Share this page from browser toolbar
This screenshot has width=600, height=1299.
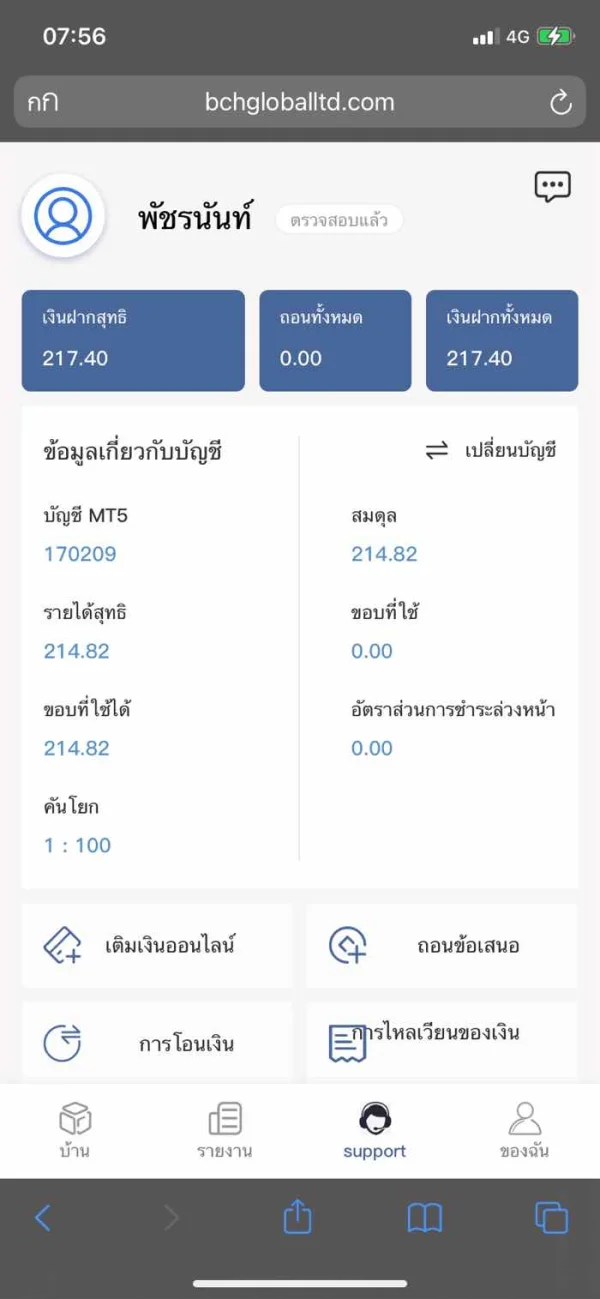tap(297, 1215)
